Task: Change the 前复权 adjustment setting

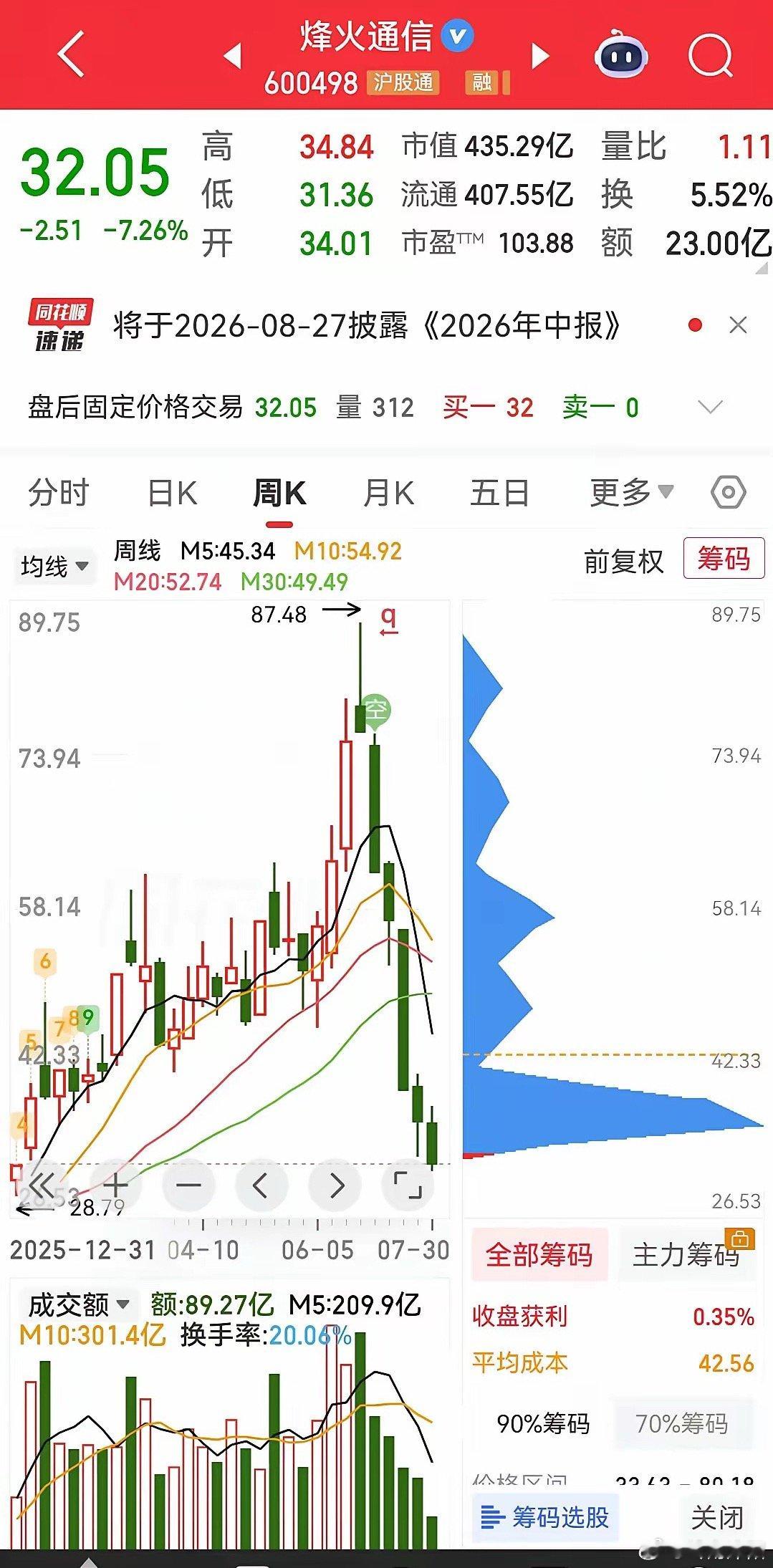Action: click(624, 561)
